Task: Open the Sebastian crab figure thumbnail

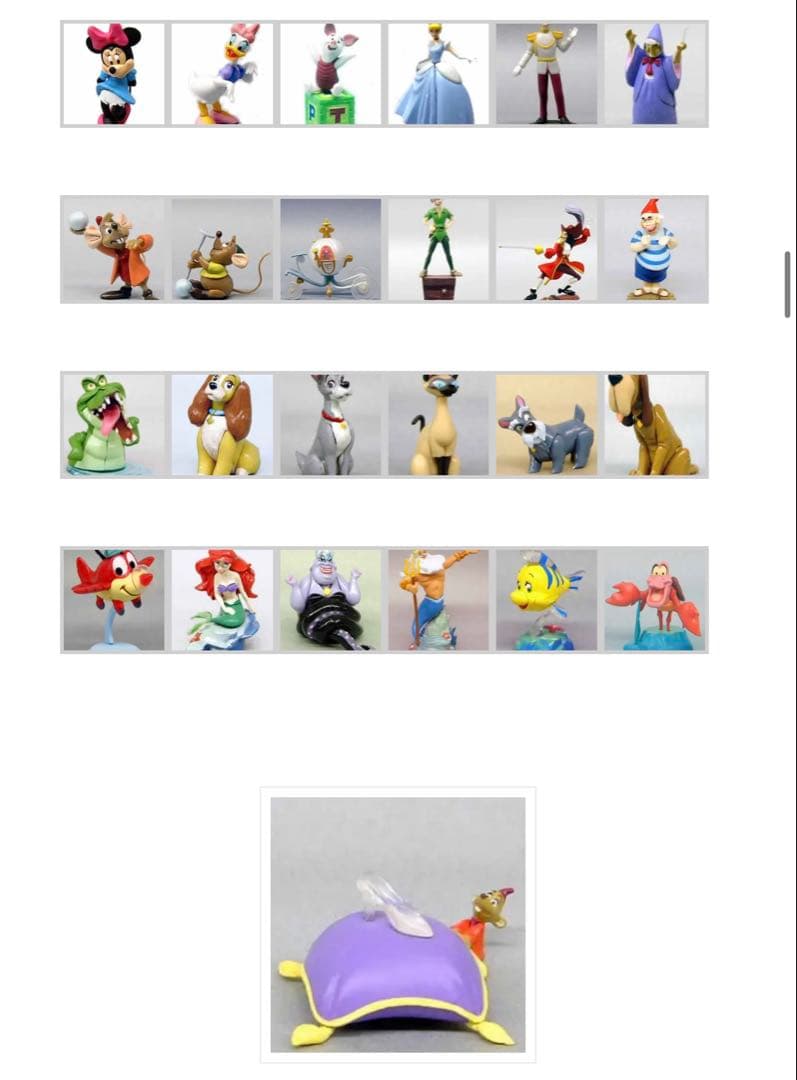Action: point(654,600)
